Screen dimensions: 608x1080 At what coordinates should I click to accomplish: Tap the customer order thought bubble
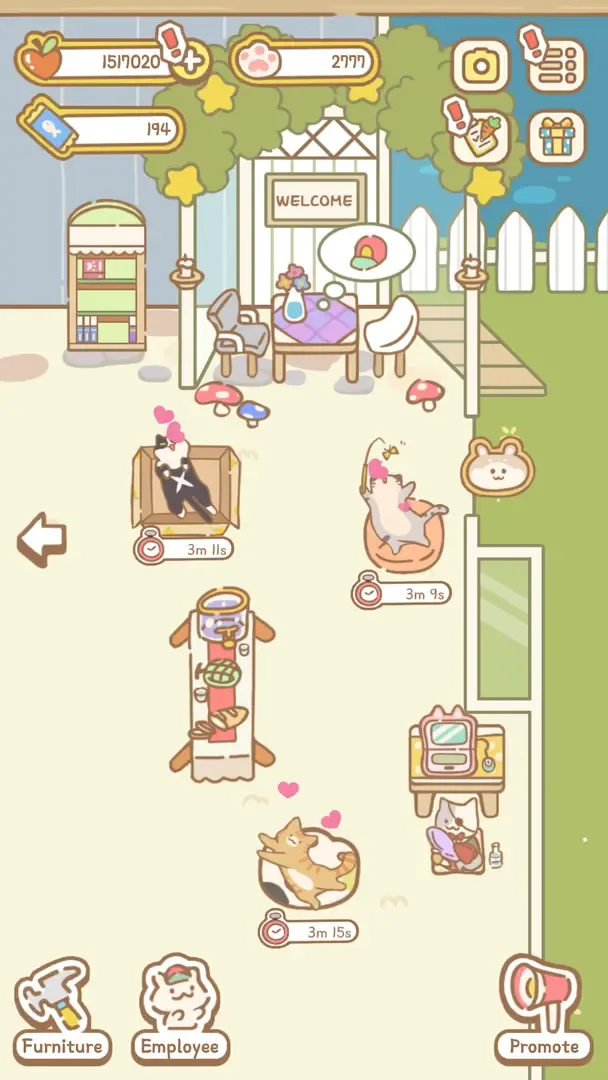tap(366, 253)
